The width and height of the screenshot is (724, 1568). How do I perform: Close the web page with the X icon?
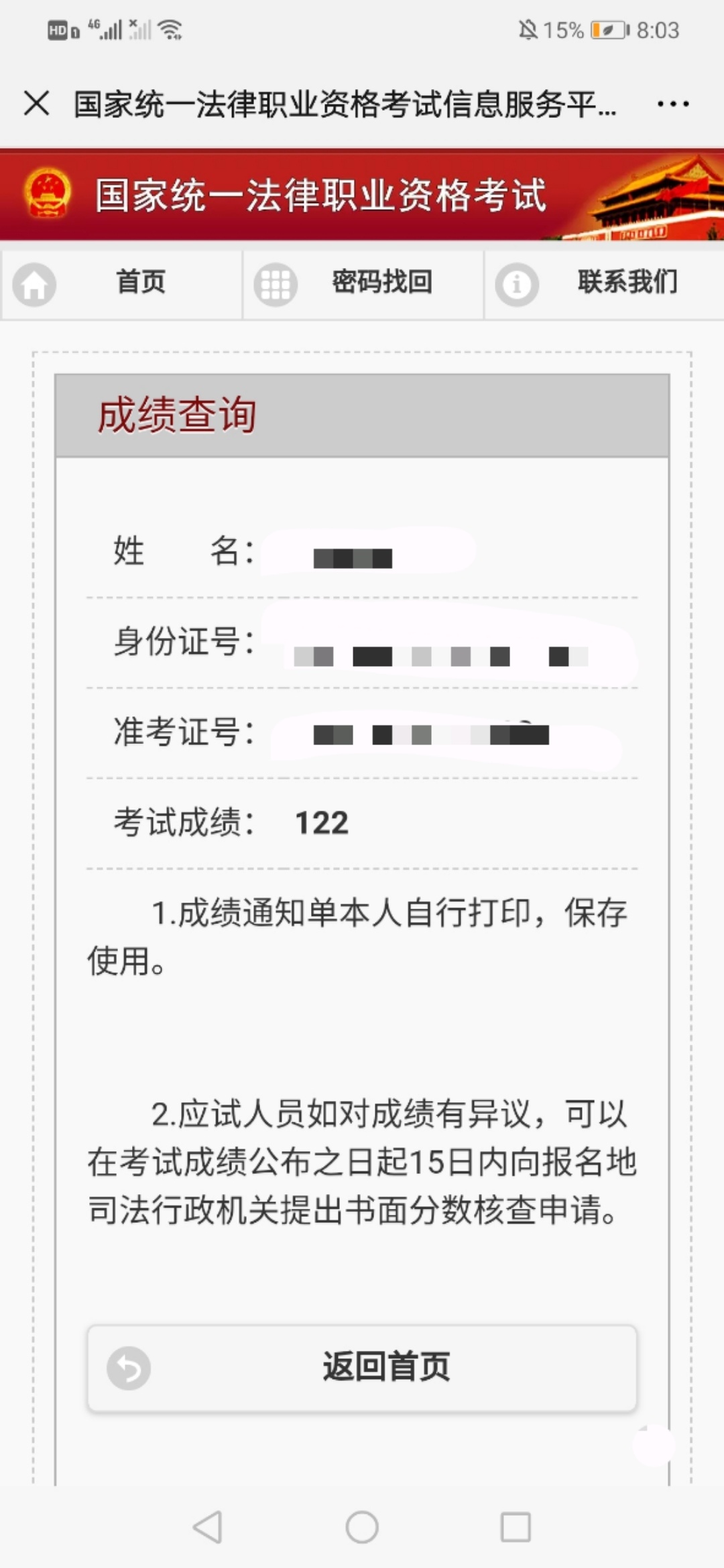(36, 104)
